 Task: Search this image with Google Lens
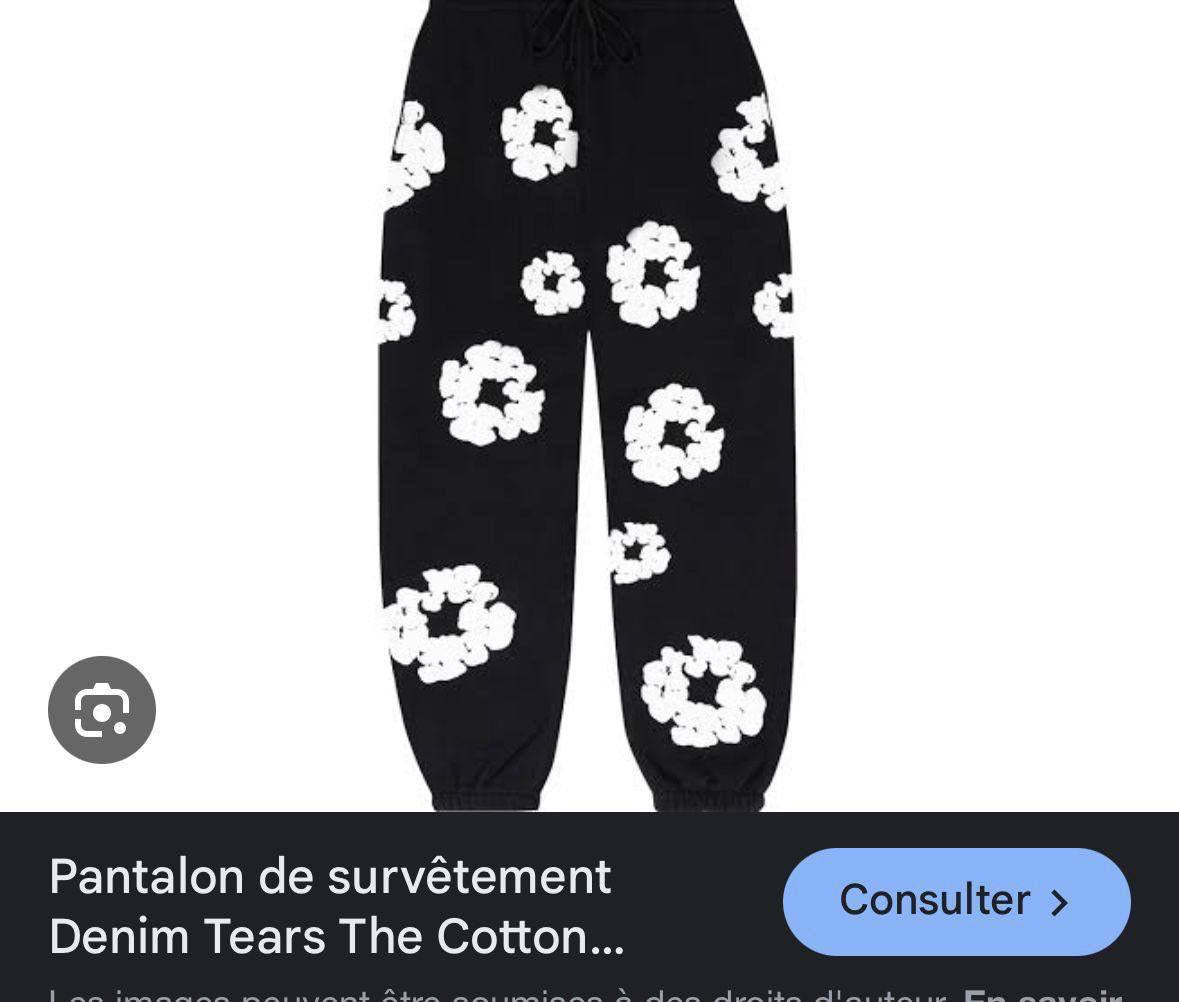102,710
